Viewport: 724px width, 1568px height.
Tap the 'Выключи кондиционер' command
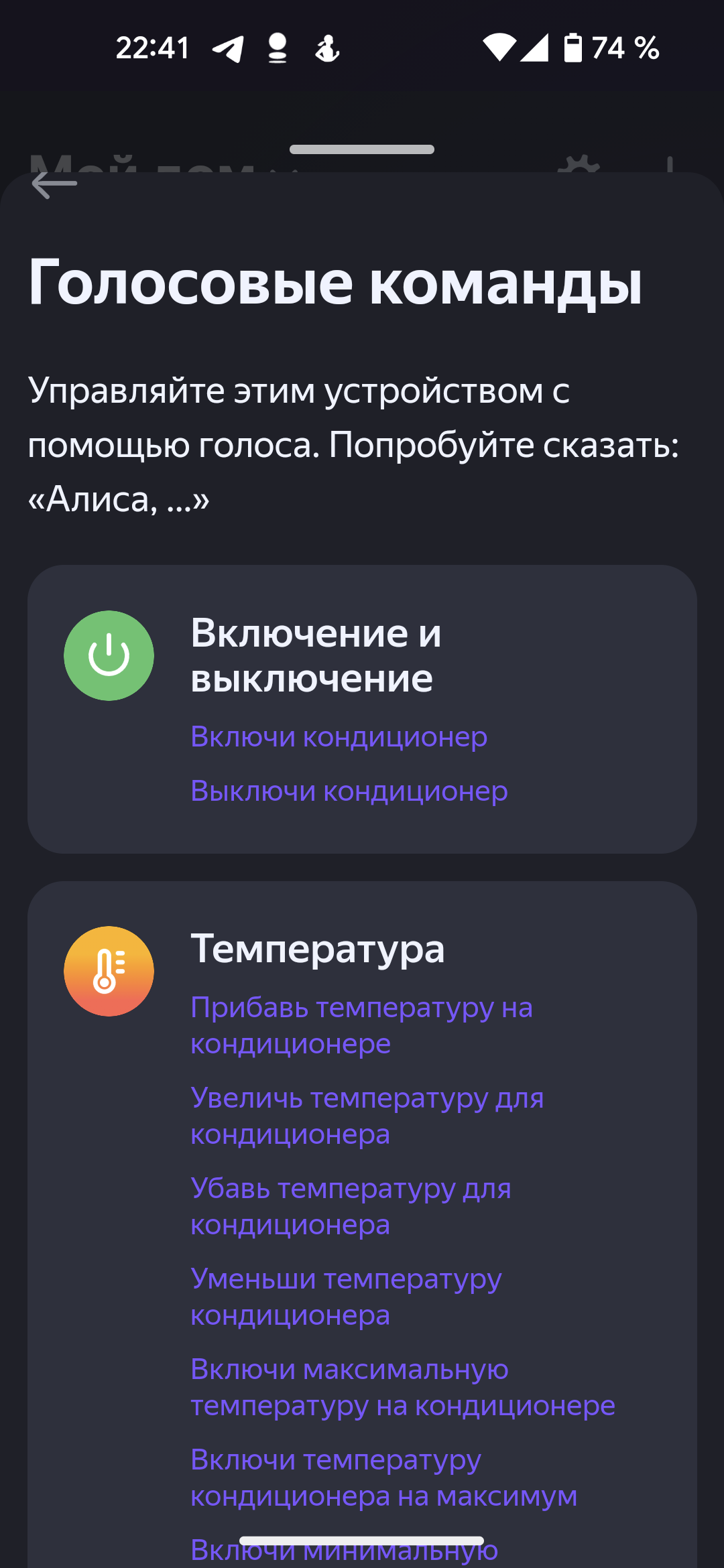(x=349, y=791)
